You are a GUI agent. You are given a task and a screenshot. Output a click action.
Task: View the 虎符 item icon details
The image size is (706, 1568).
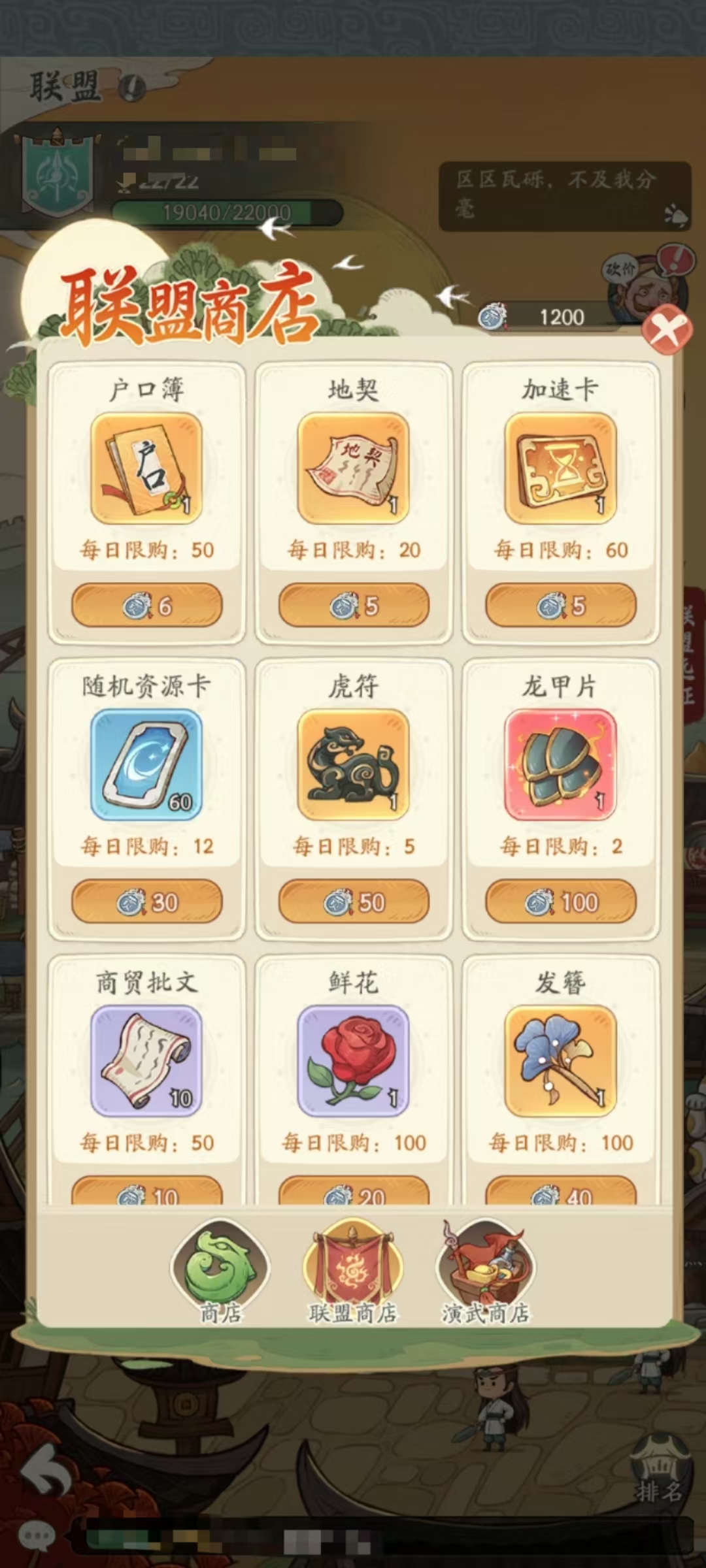coord(354,764)
